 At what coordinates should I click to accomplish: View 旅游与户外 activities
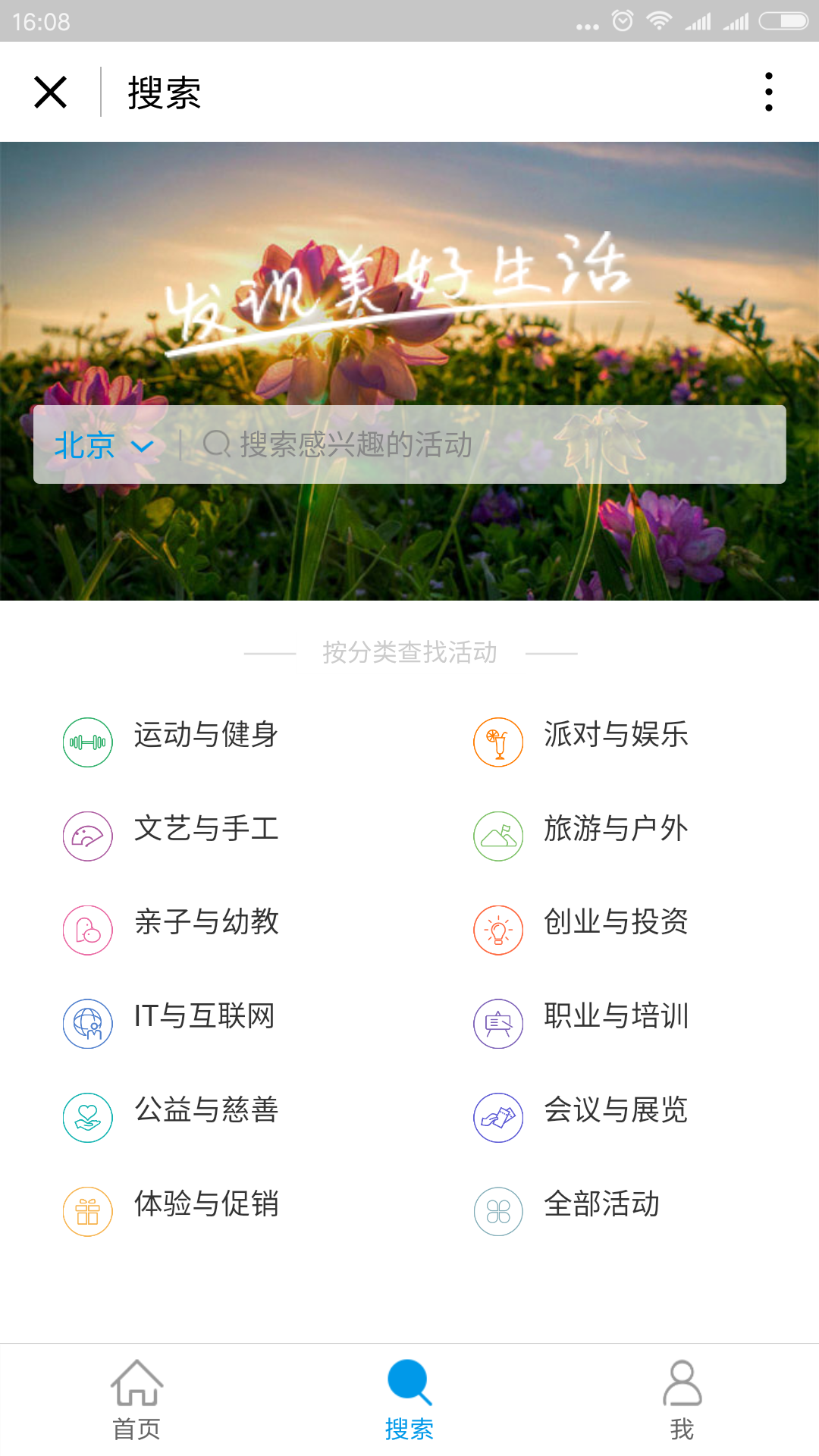click(615, 829)
